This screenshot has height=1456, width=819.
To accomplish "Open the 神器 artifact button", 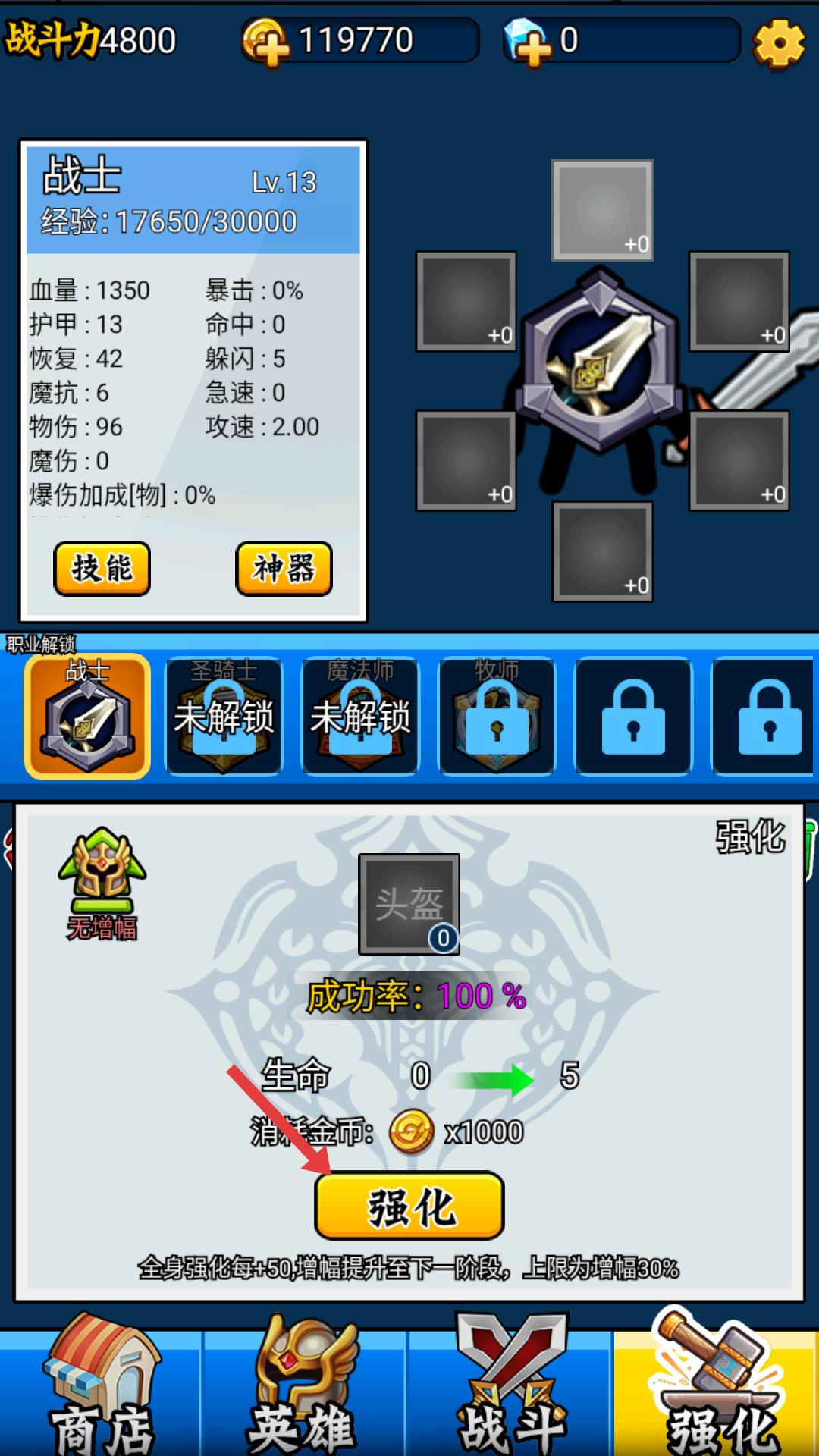I will point(284,568).
